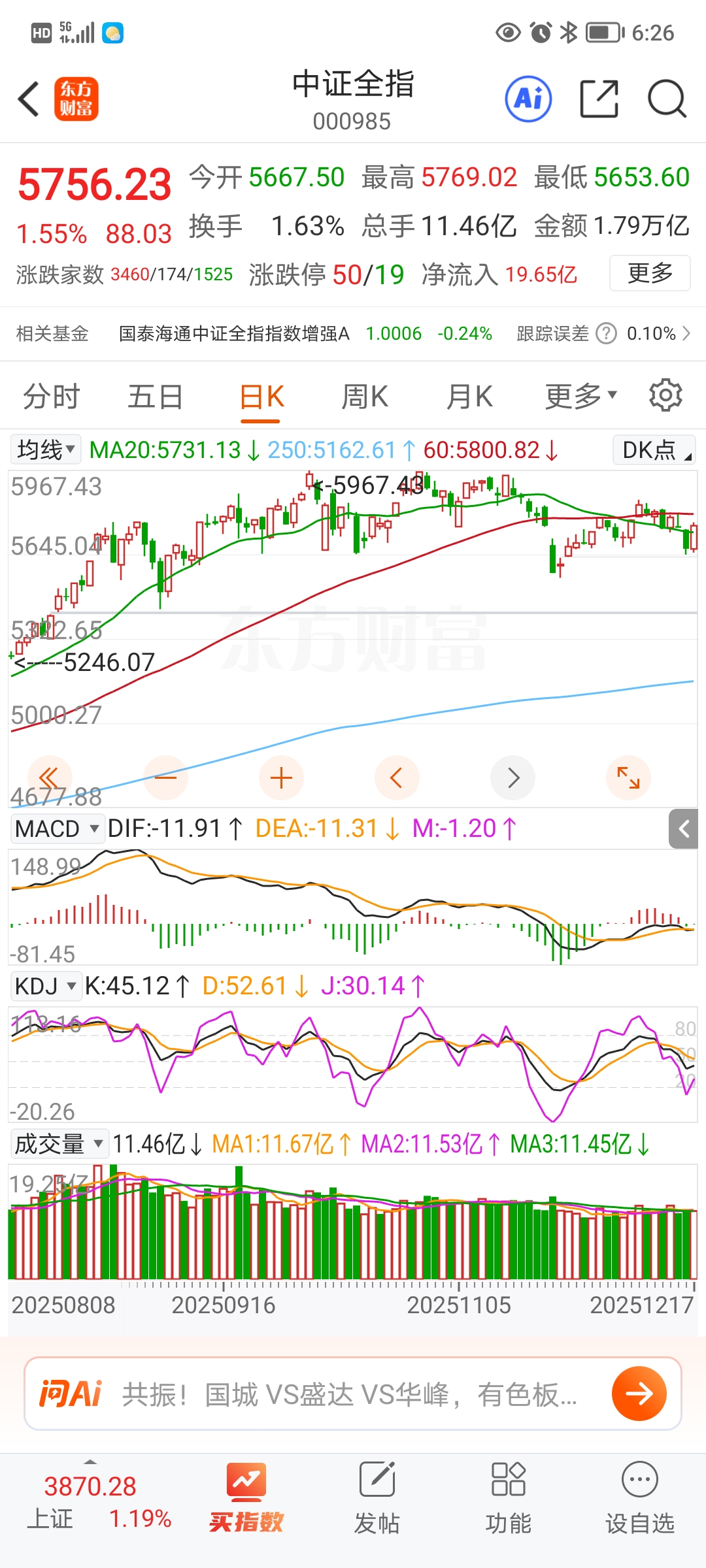Expand the 更多 chart period dropdown
The height and width of the screenshot is (1568, 706).
[x=580, y=397]
